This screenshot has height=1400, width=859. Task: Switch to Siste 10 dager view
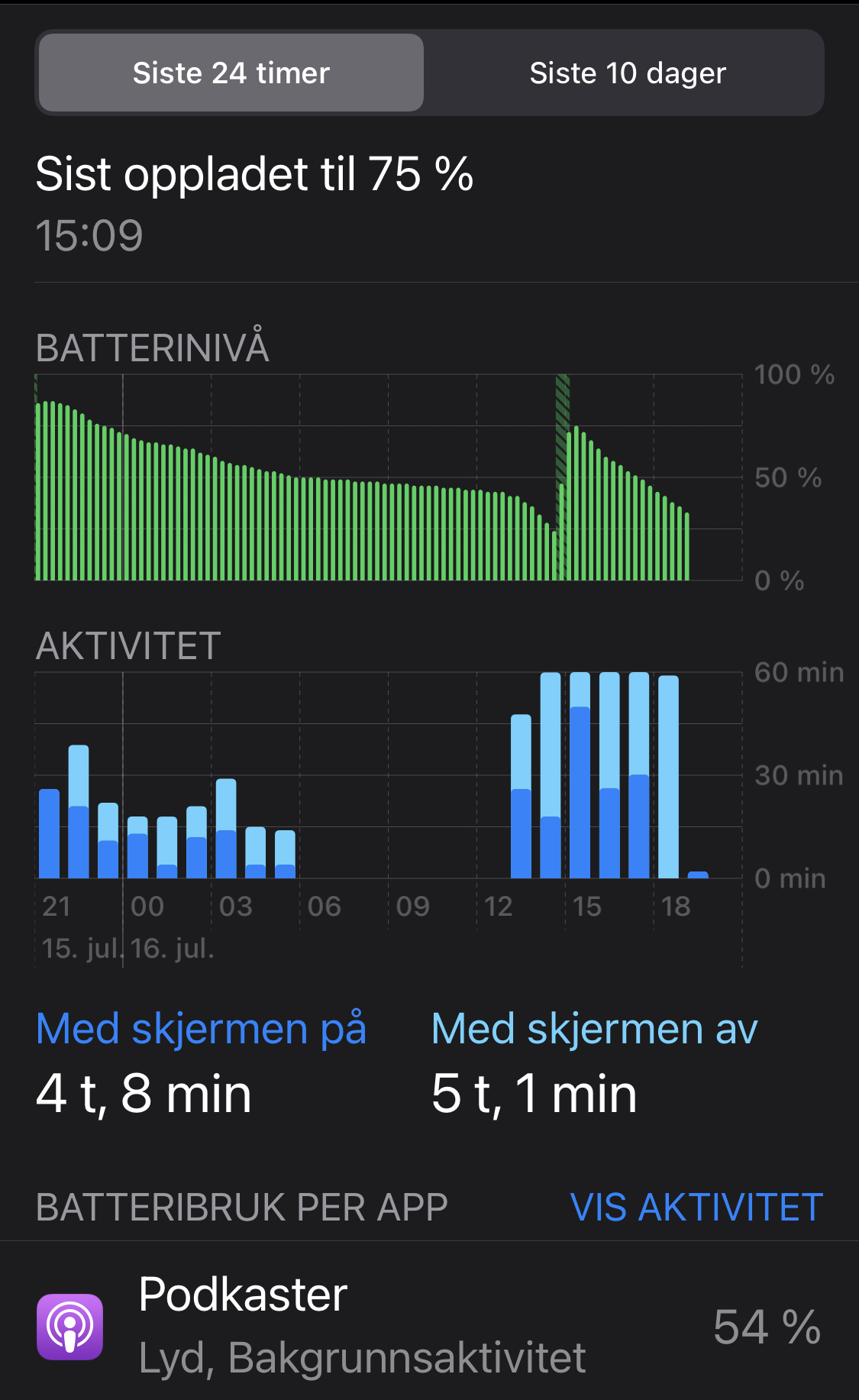coord(627,73)
